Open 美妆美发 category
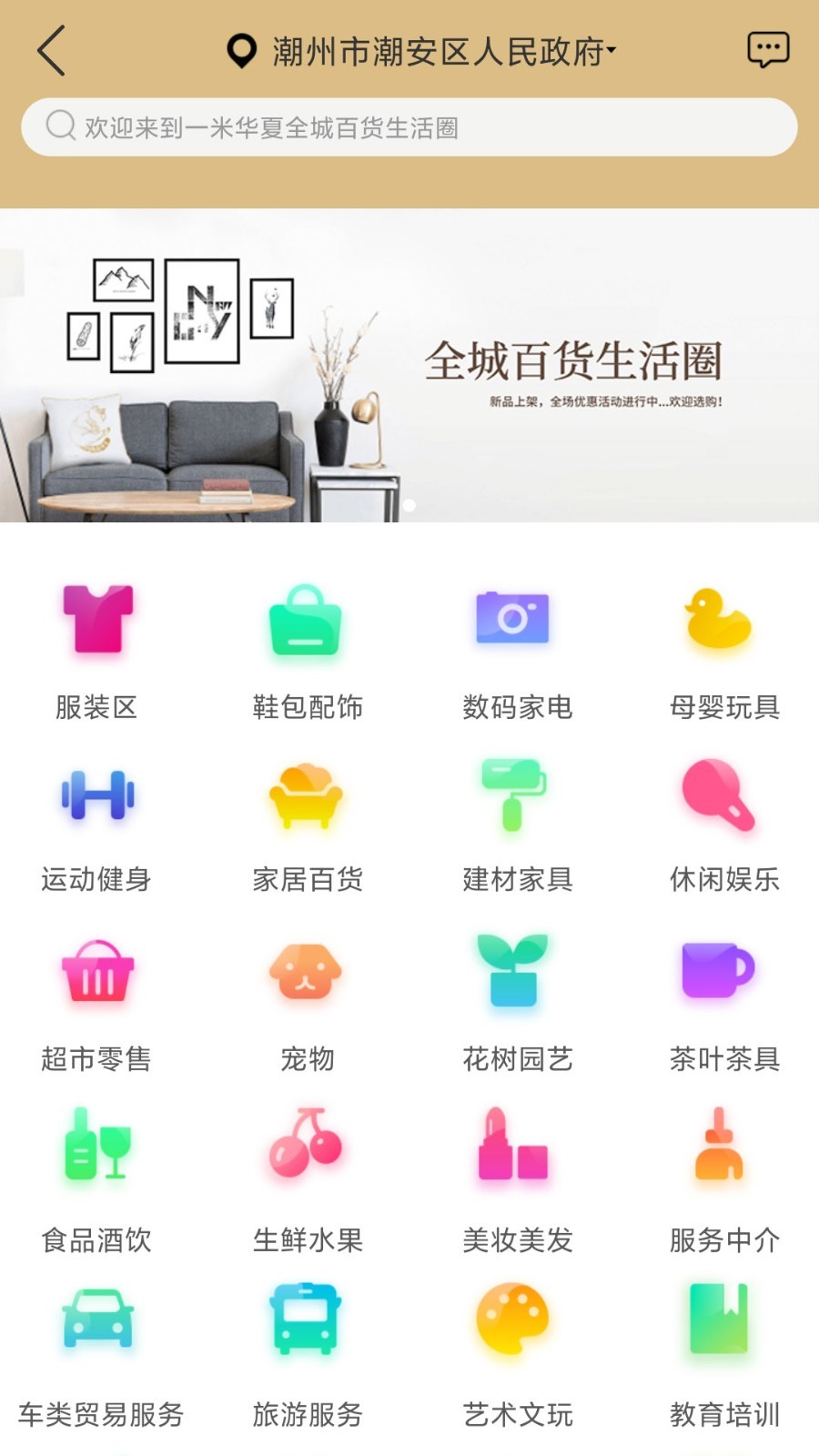This screenshot has width=819, height=1456. (516, 1178)
